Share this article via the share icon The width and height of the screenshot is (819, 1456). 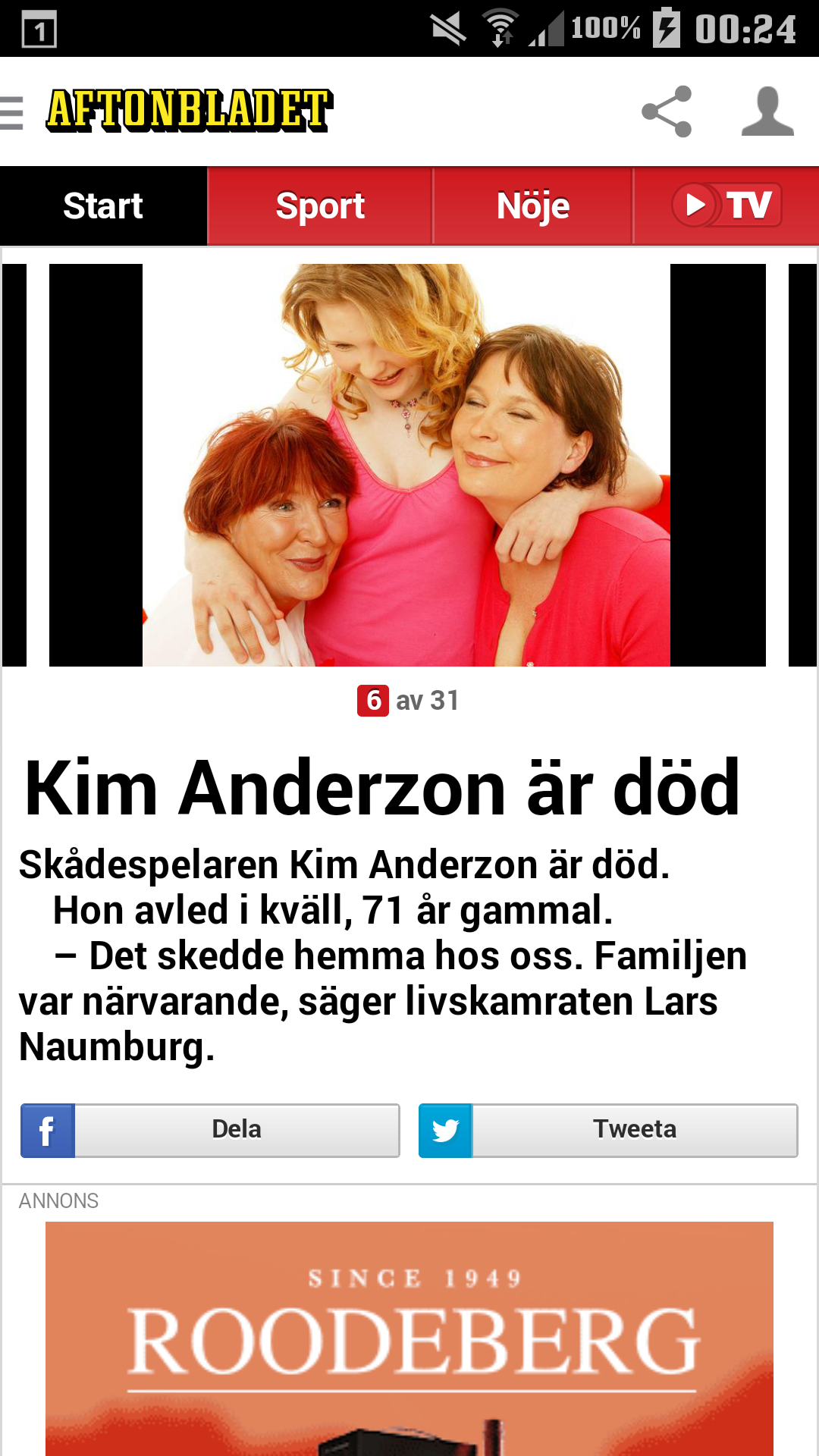click(667, 111)
